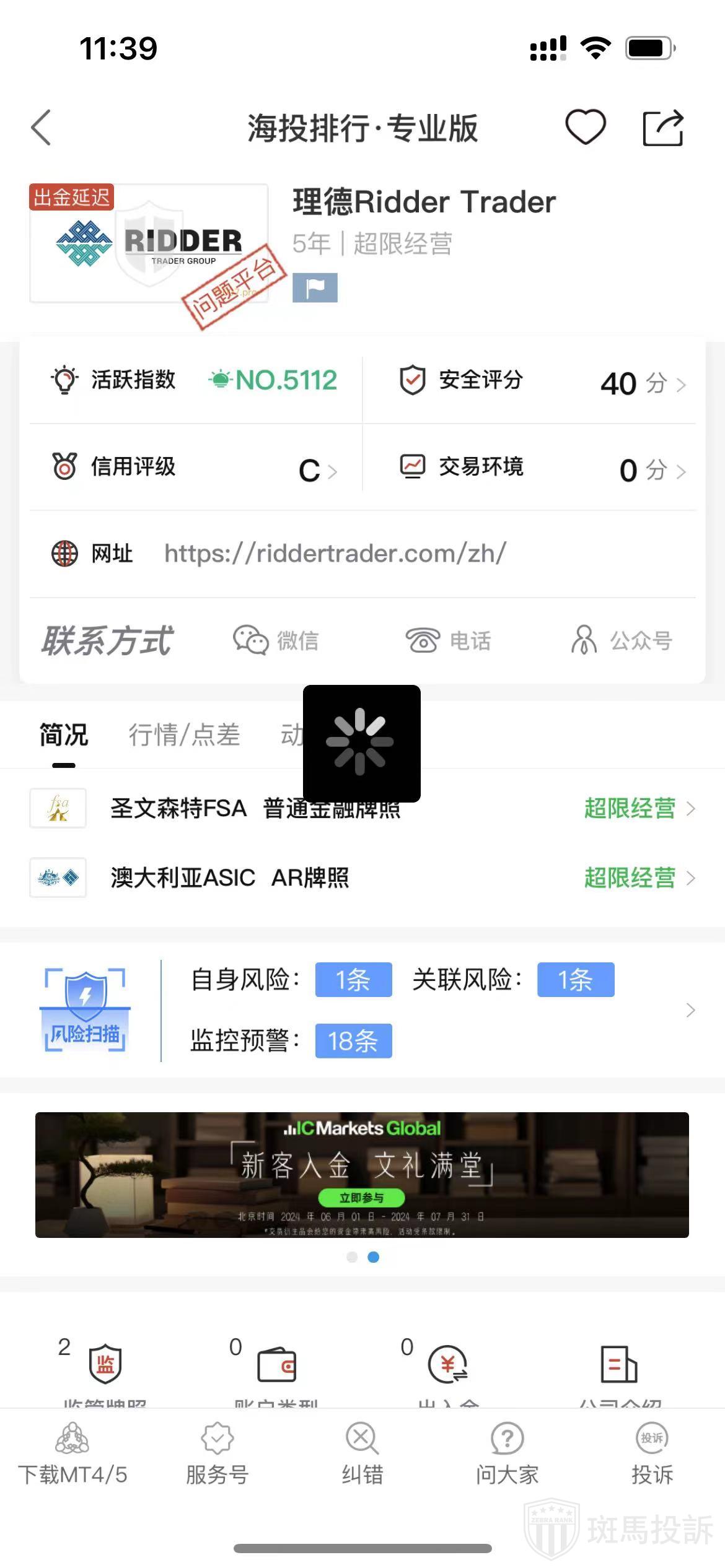
Task: Open 服务号 in the bottom bar
Action: 217,1455
